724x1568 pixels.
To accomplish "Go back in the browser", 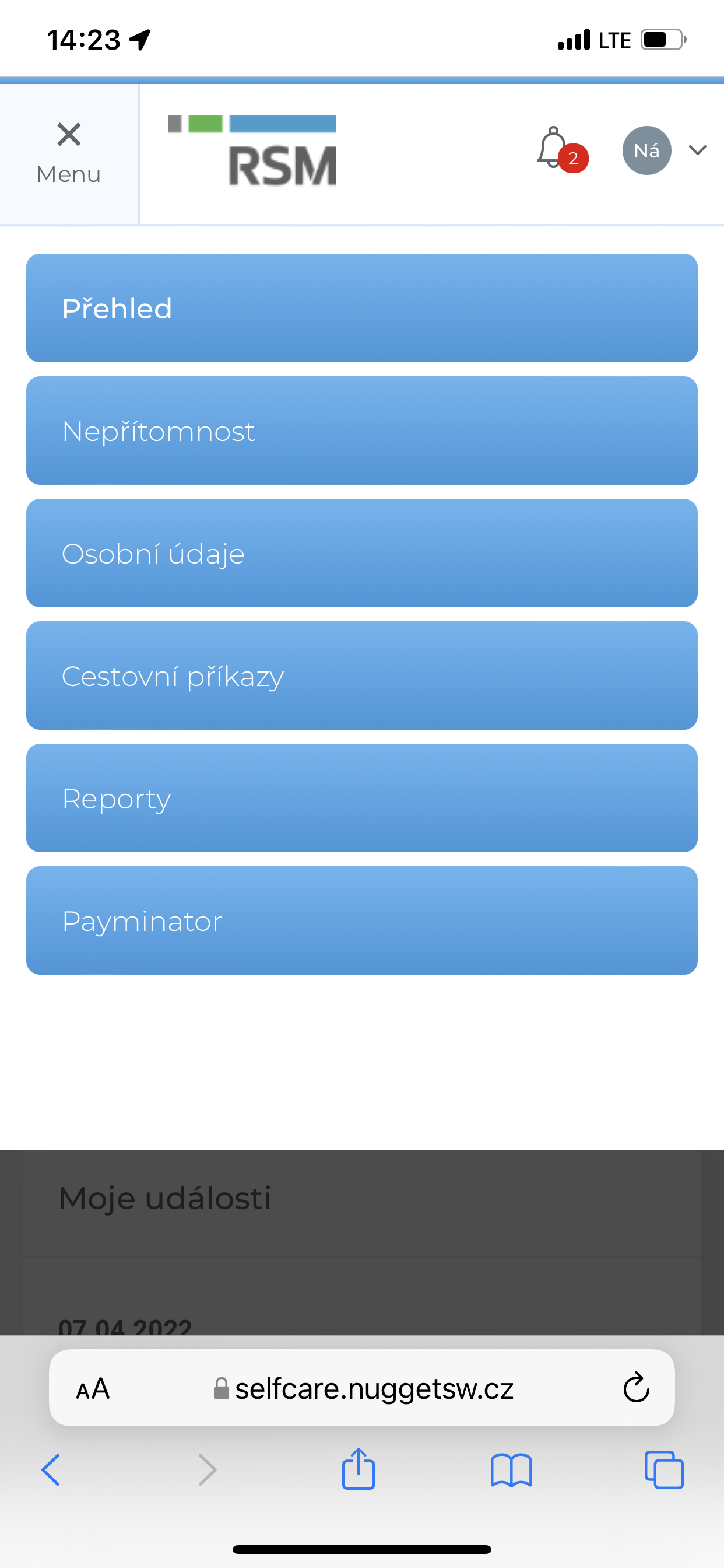I will [x=51, y=1470].
